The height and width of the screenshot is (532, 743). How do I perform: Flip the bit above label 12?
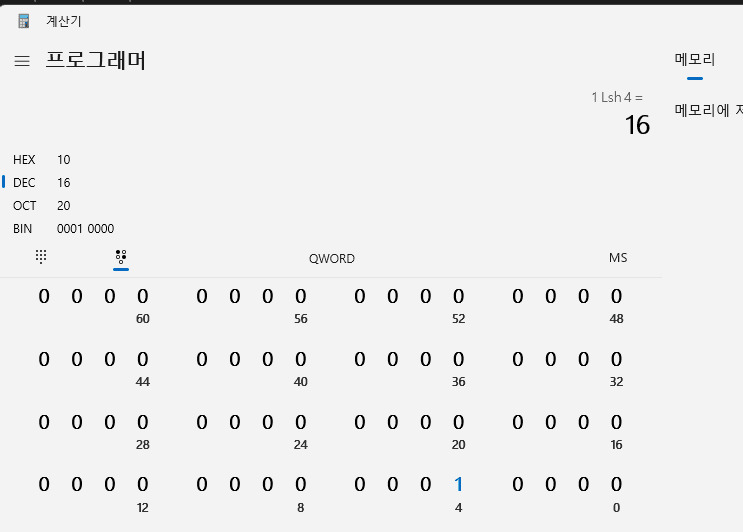pyautogui.click(x=142, y=484)
